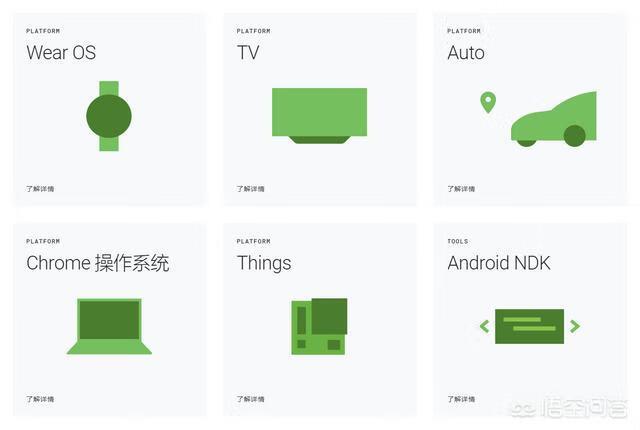Tap 了解详情 under TV
The height and width of the screenshot is (430, 640).
(251, 188)
